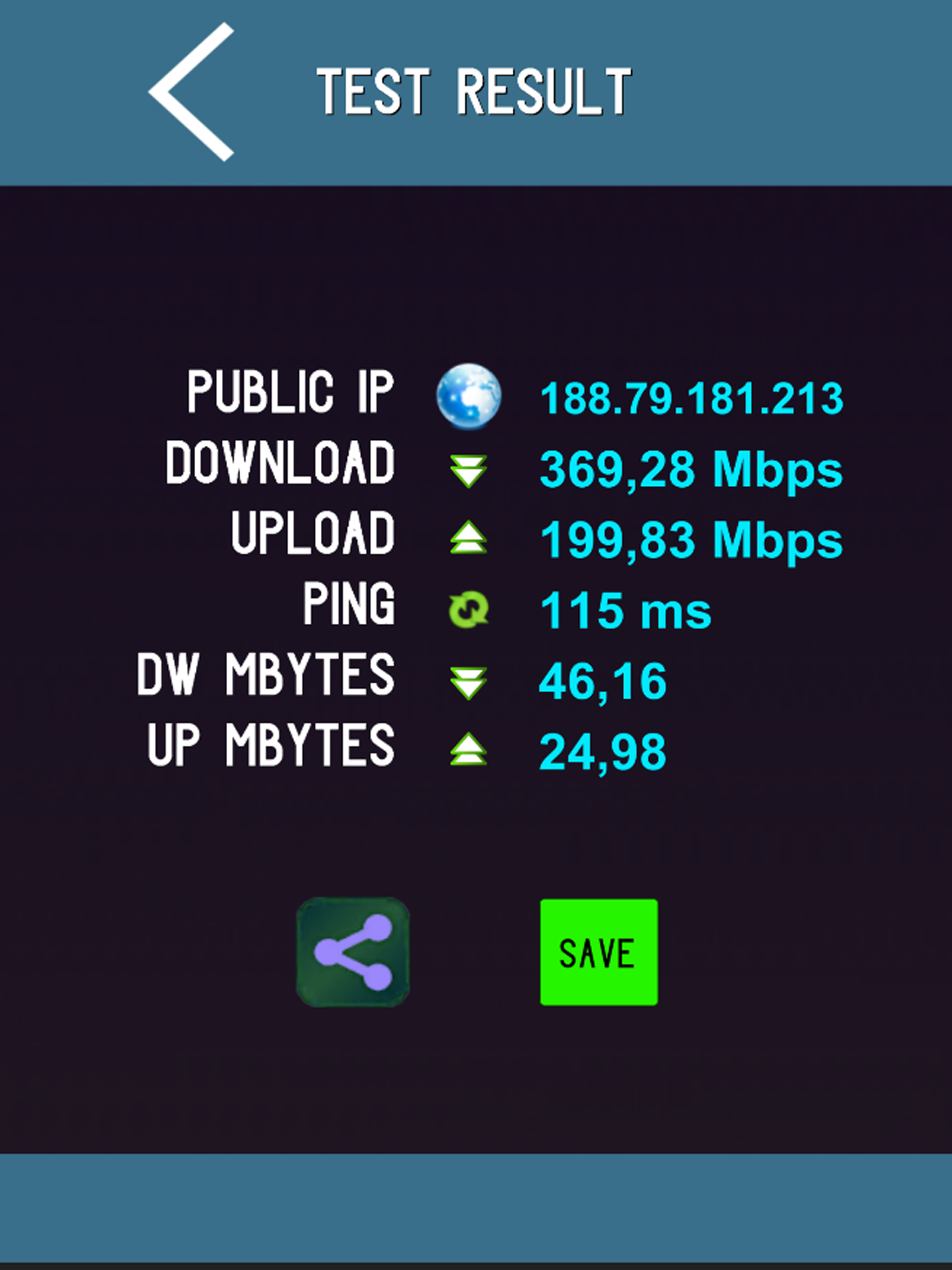Screen dimensions: 952x1270
Task: Click the PING label
Action: click(349, 607)
